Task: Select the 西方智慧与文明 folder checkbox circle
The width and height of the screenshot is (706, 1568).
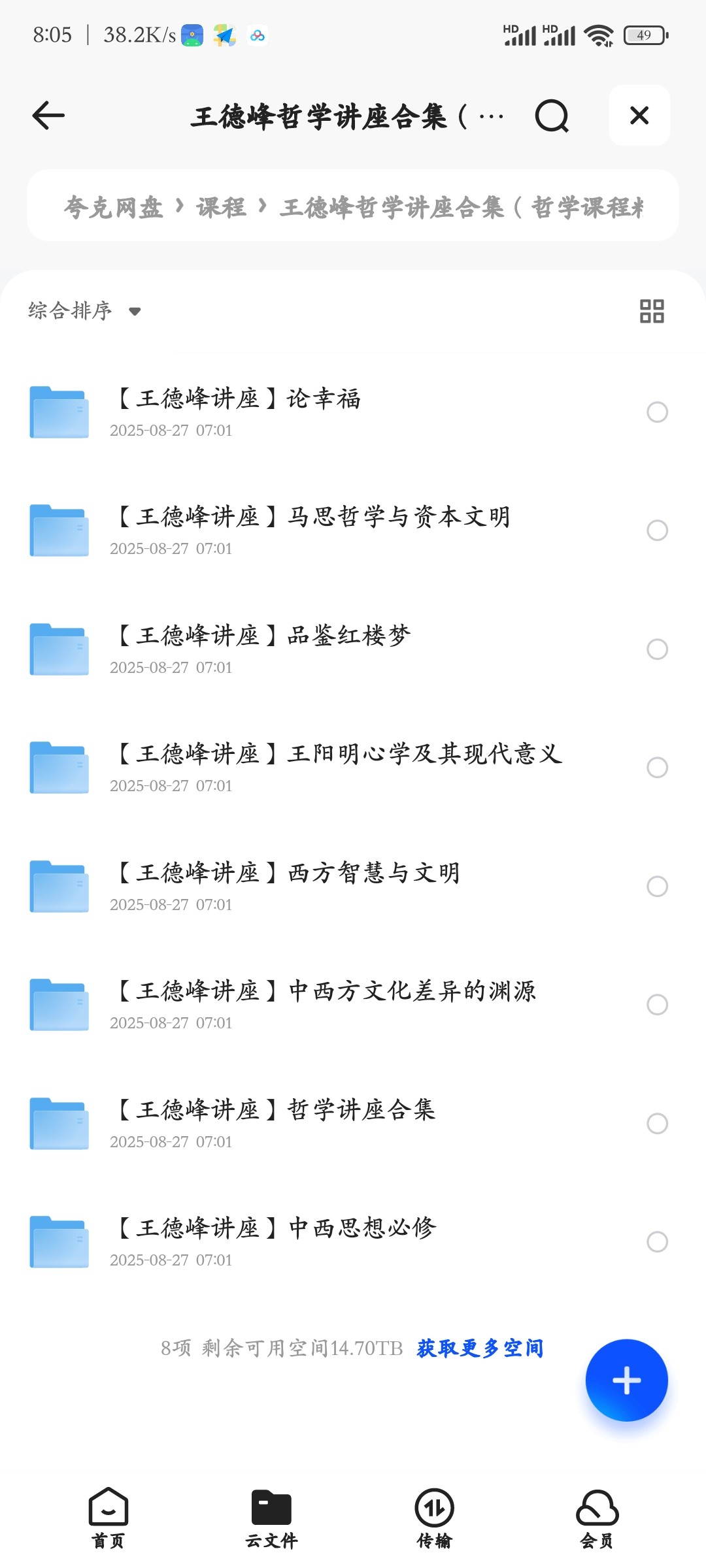Action: coord(657,887)
